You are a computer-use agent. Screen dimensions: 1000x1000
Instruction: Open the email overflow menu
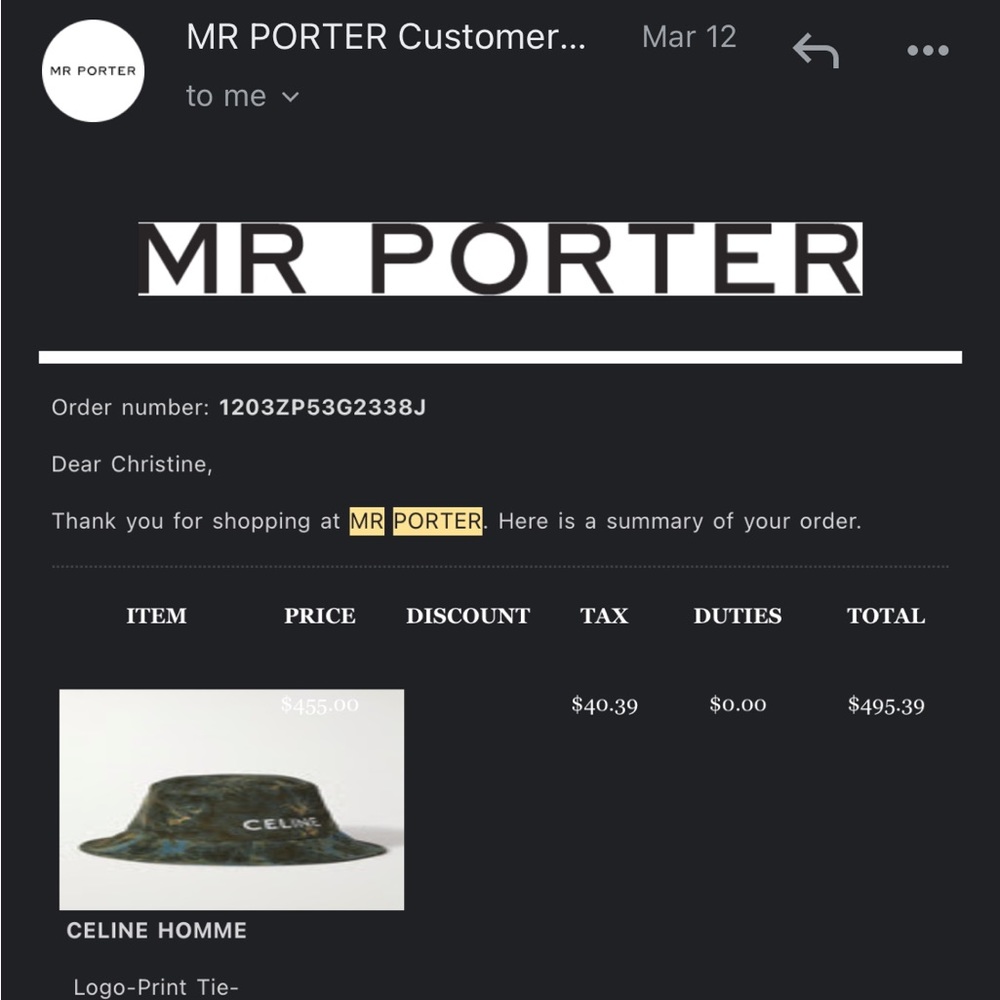[927, 50]
